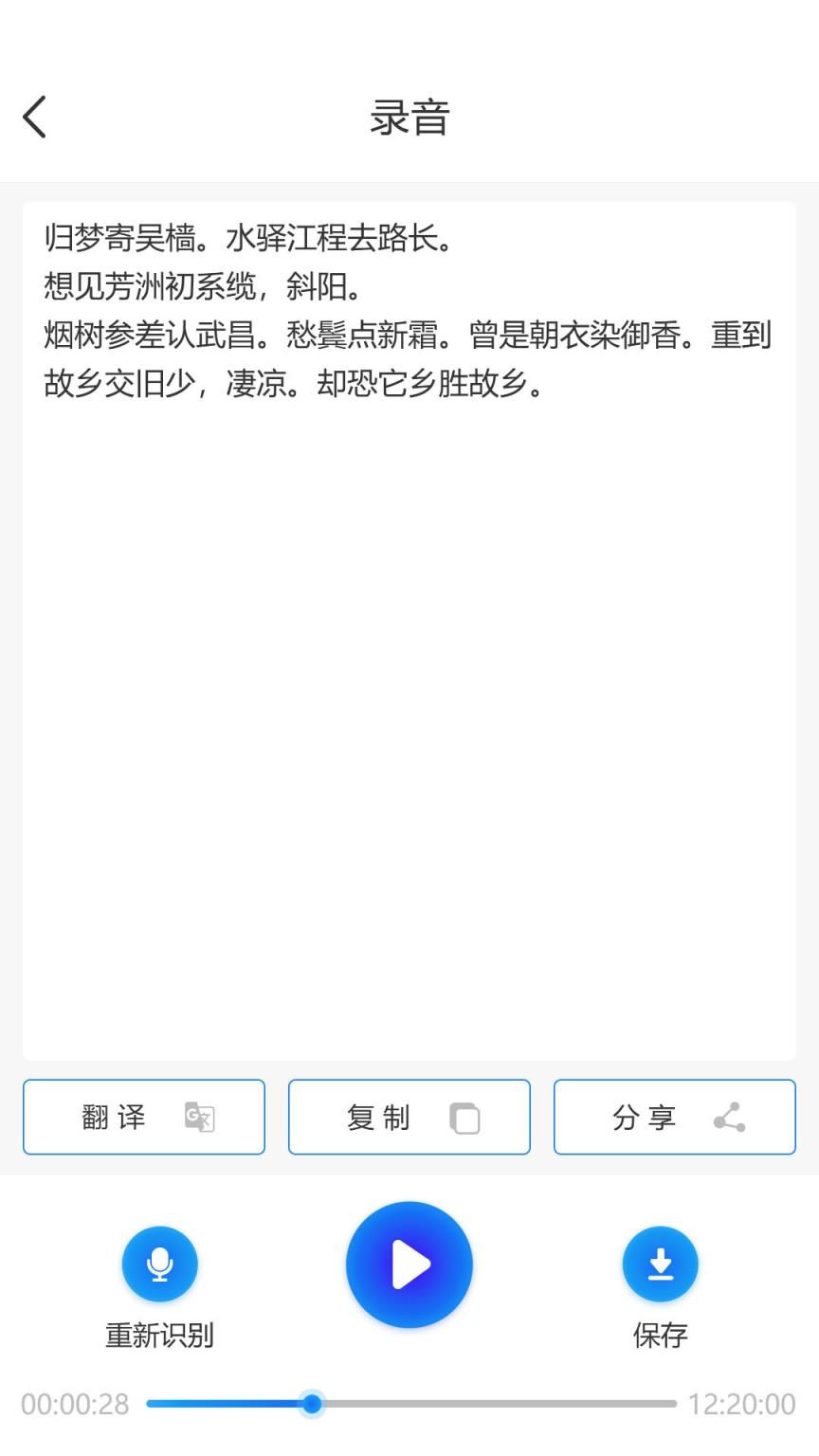Activate the microphone to restart recognition
The image size is (819, 1456).
tap(159, 1264)
